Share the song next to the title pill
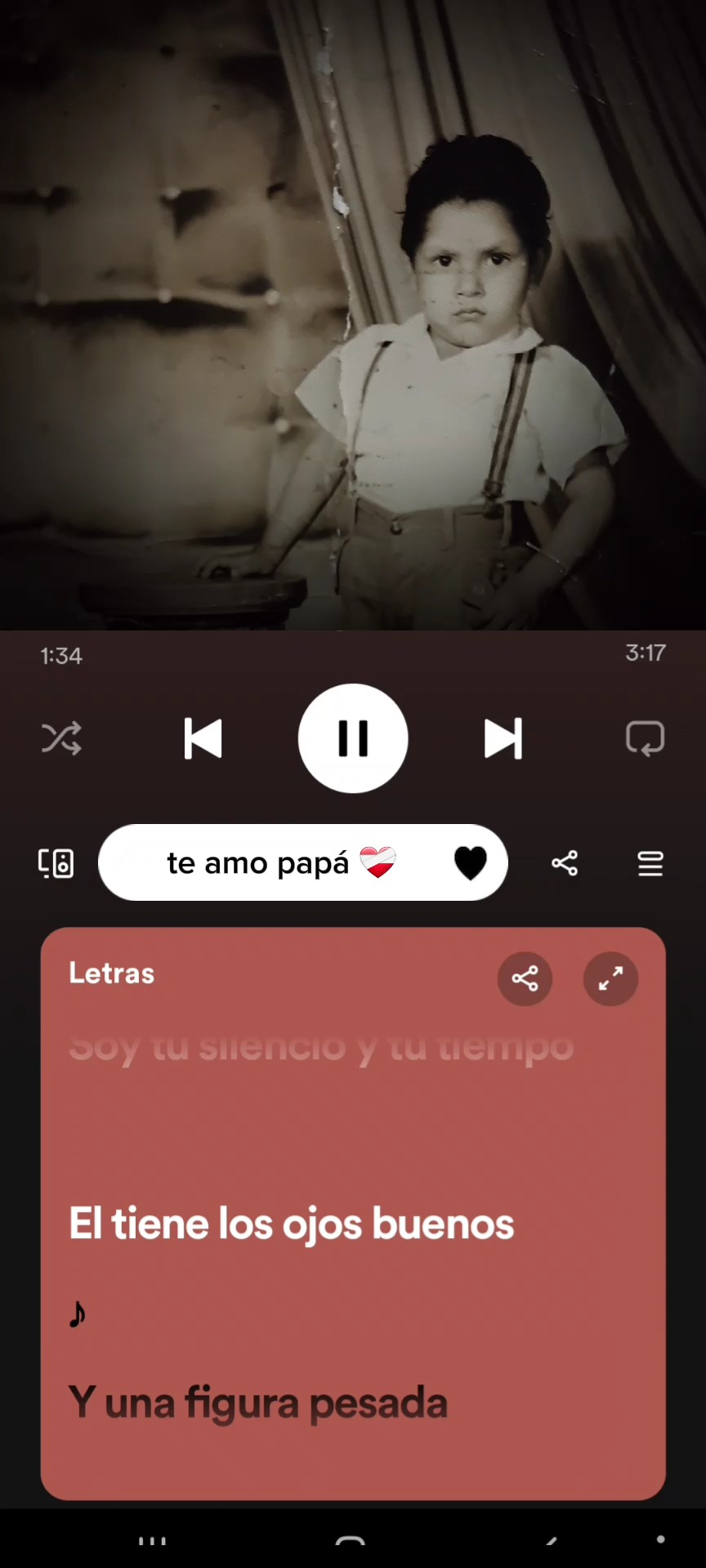706x1568 pixels. click(x=565, y=863)
